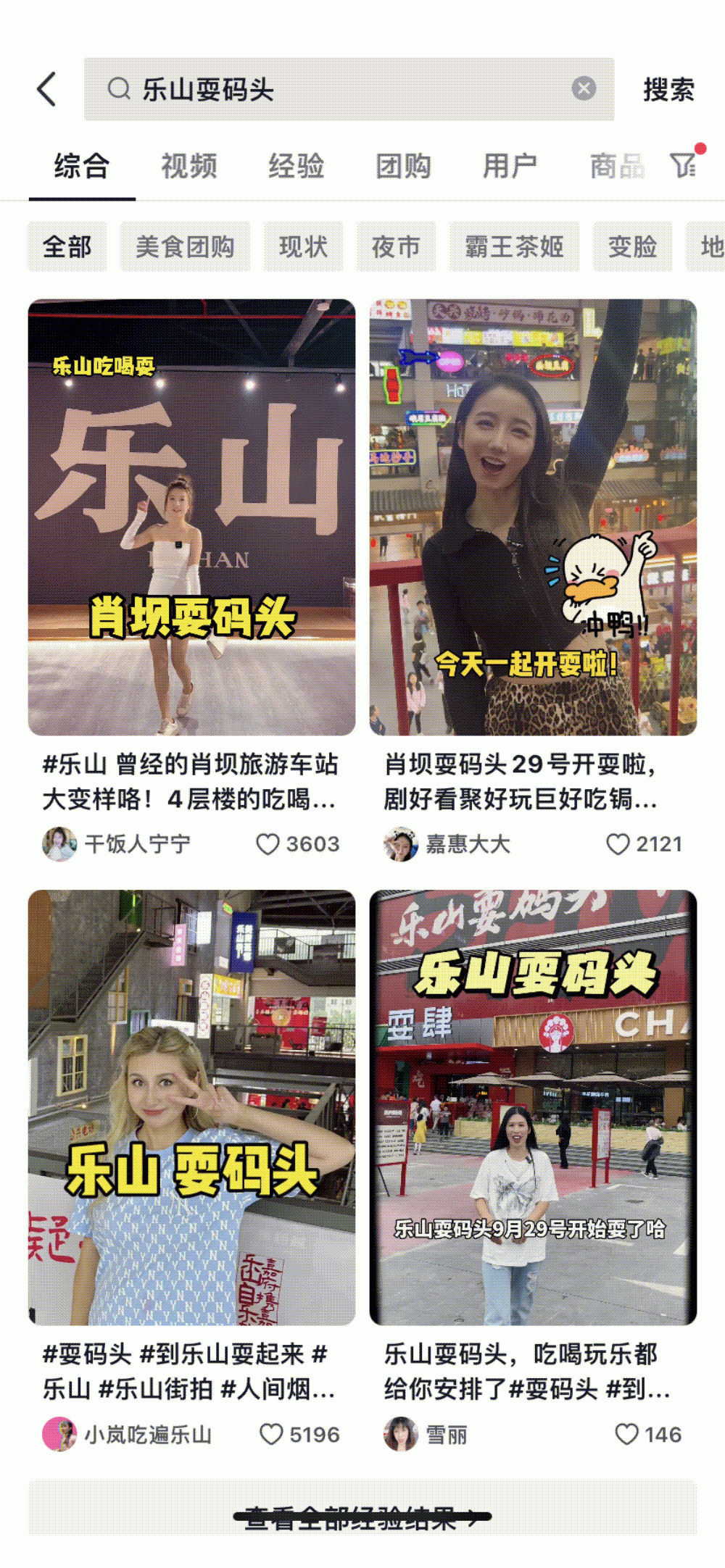Like the post by 小岚吃遍乐山
Screen dimensions: 725x1568
click(270, 1433)
